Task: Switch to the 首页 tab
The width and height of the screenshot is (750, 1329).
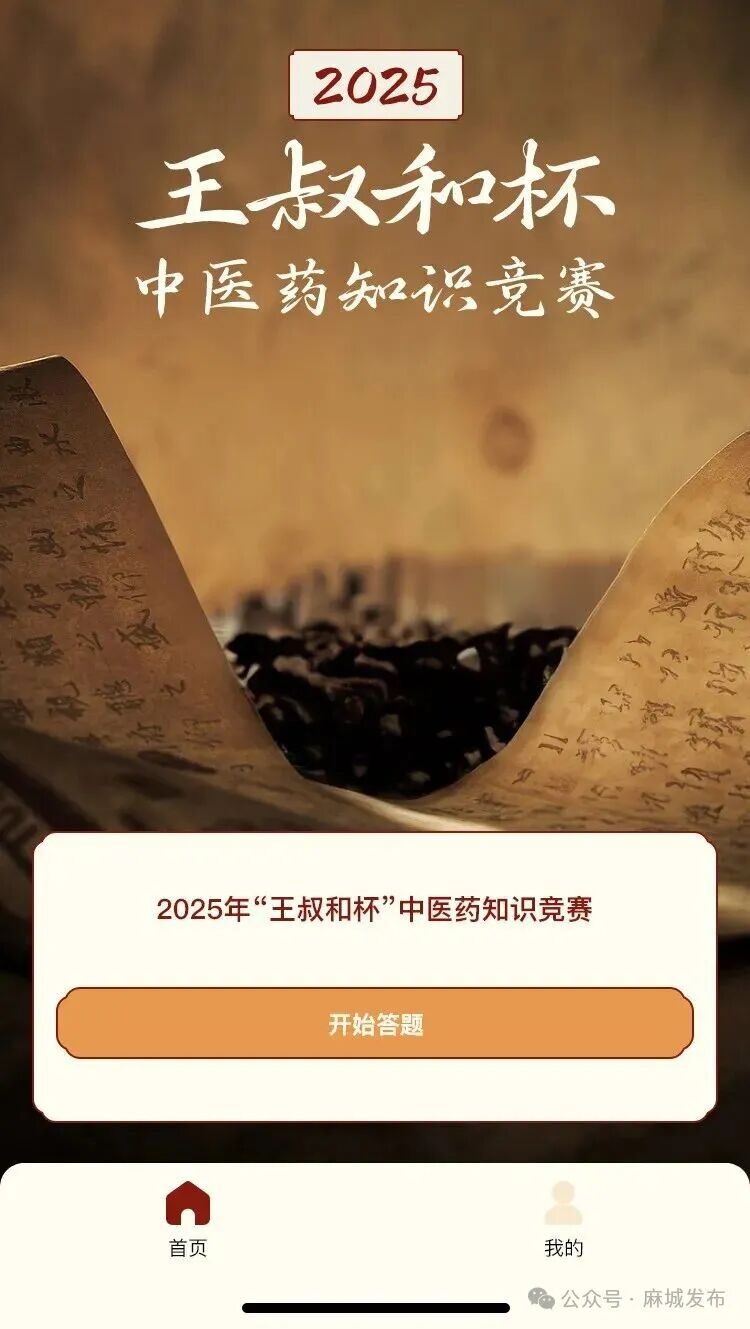Action: click(187, 1218)
